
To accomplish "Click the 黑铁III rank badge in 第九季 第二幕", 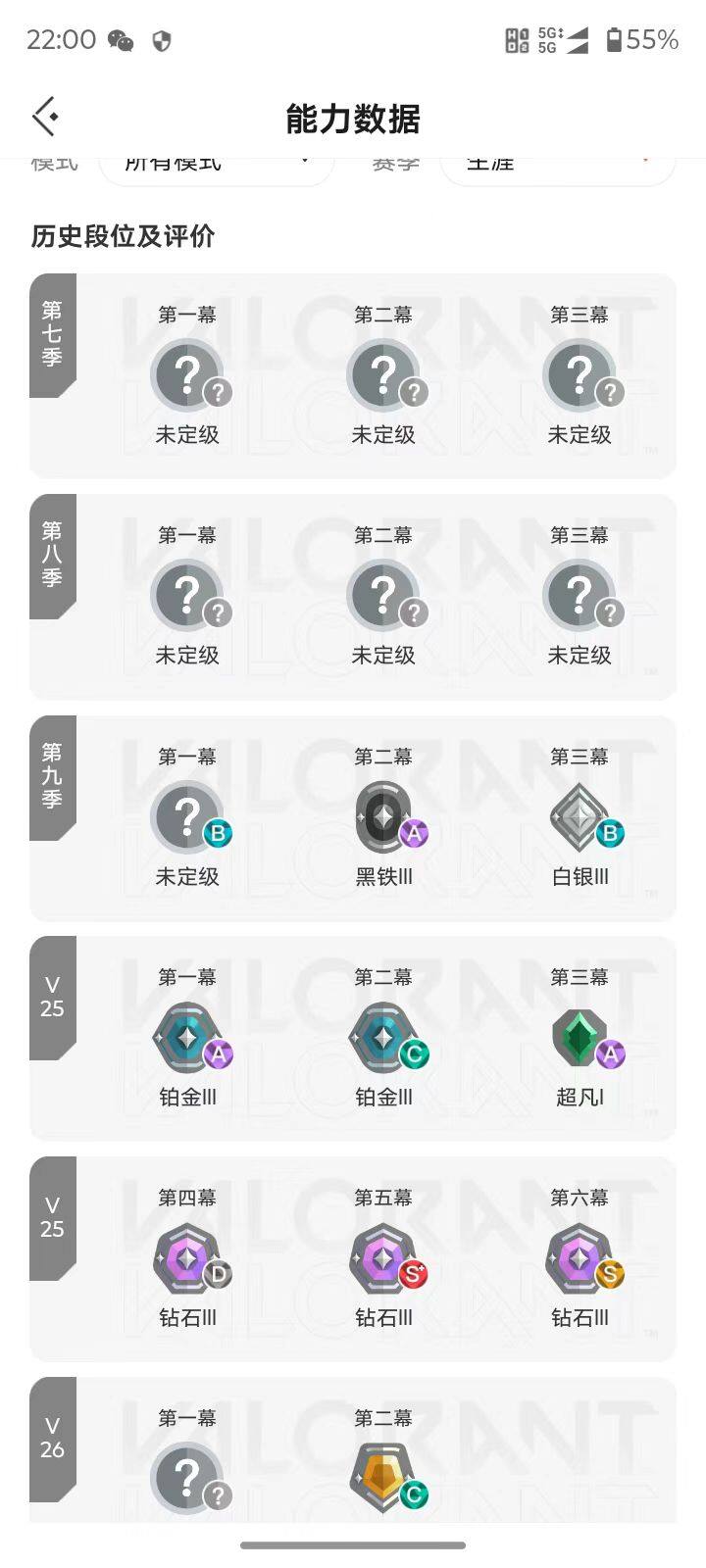I will pos(383,818).
